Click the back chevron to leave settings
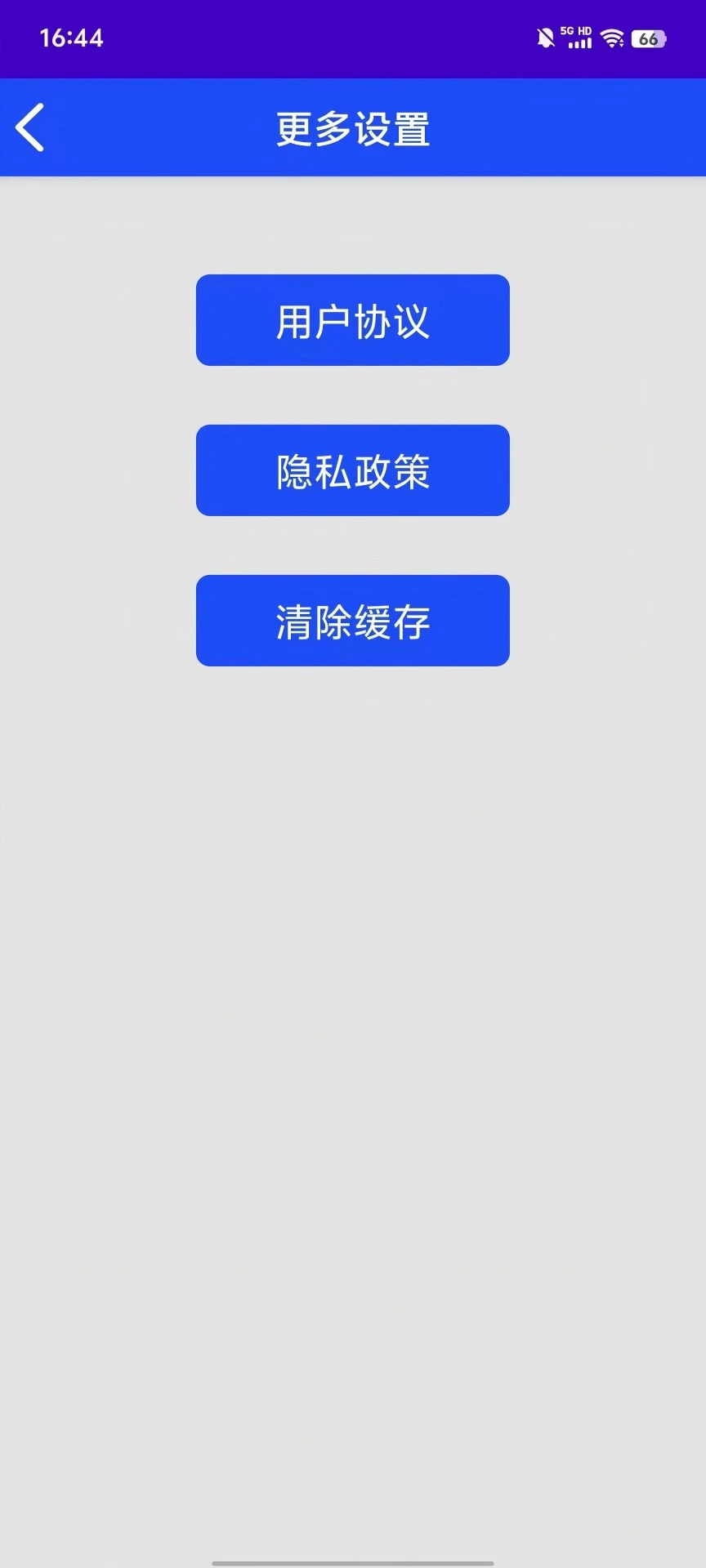 (31, 127)
